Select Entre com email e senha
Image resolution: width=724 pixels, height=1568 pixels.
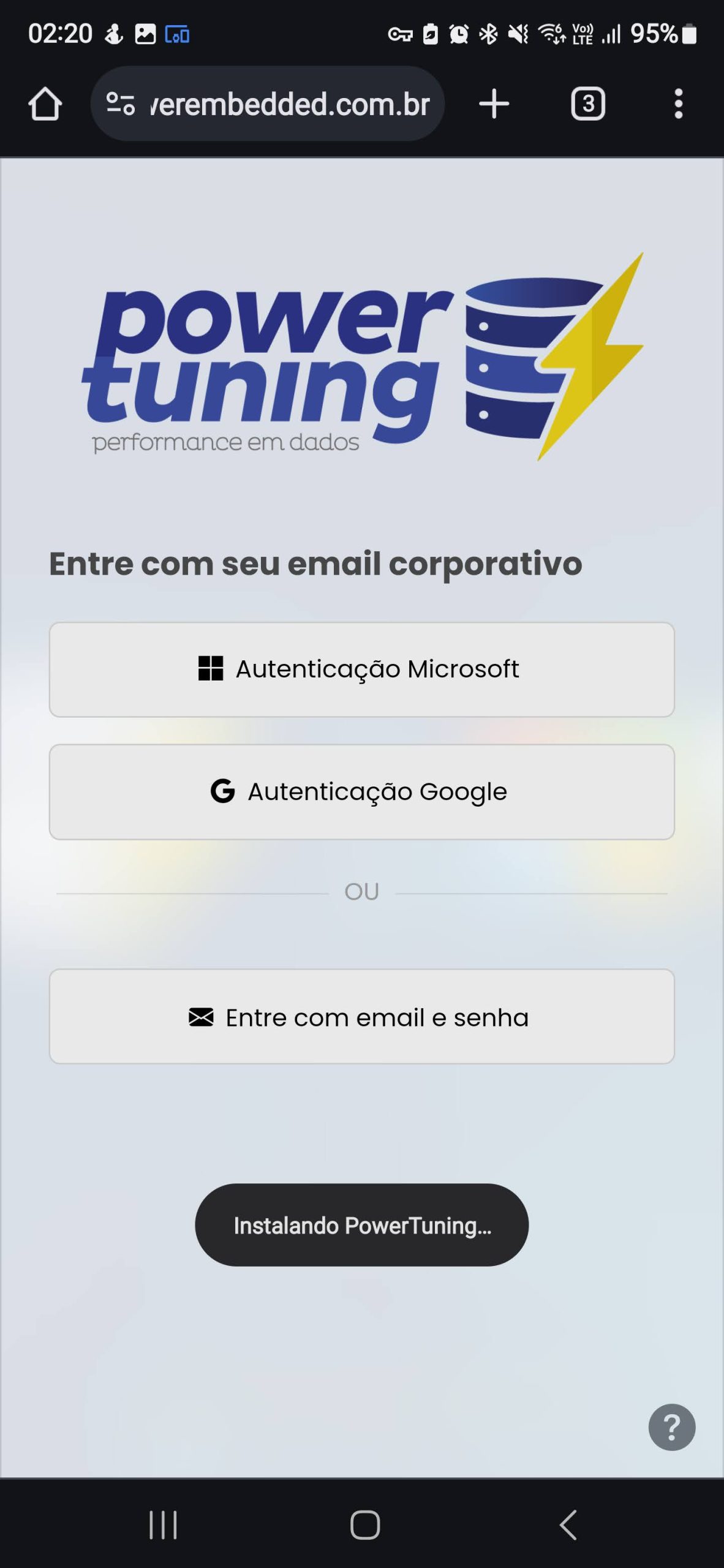pos(361,1017)
